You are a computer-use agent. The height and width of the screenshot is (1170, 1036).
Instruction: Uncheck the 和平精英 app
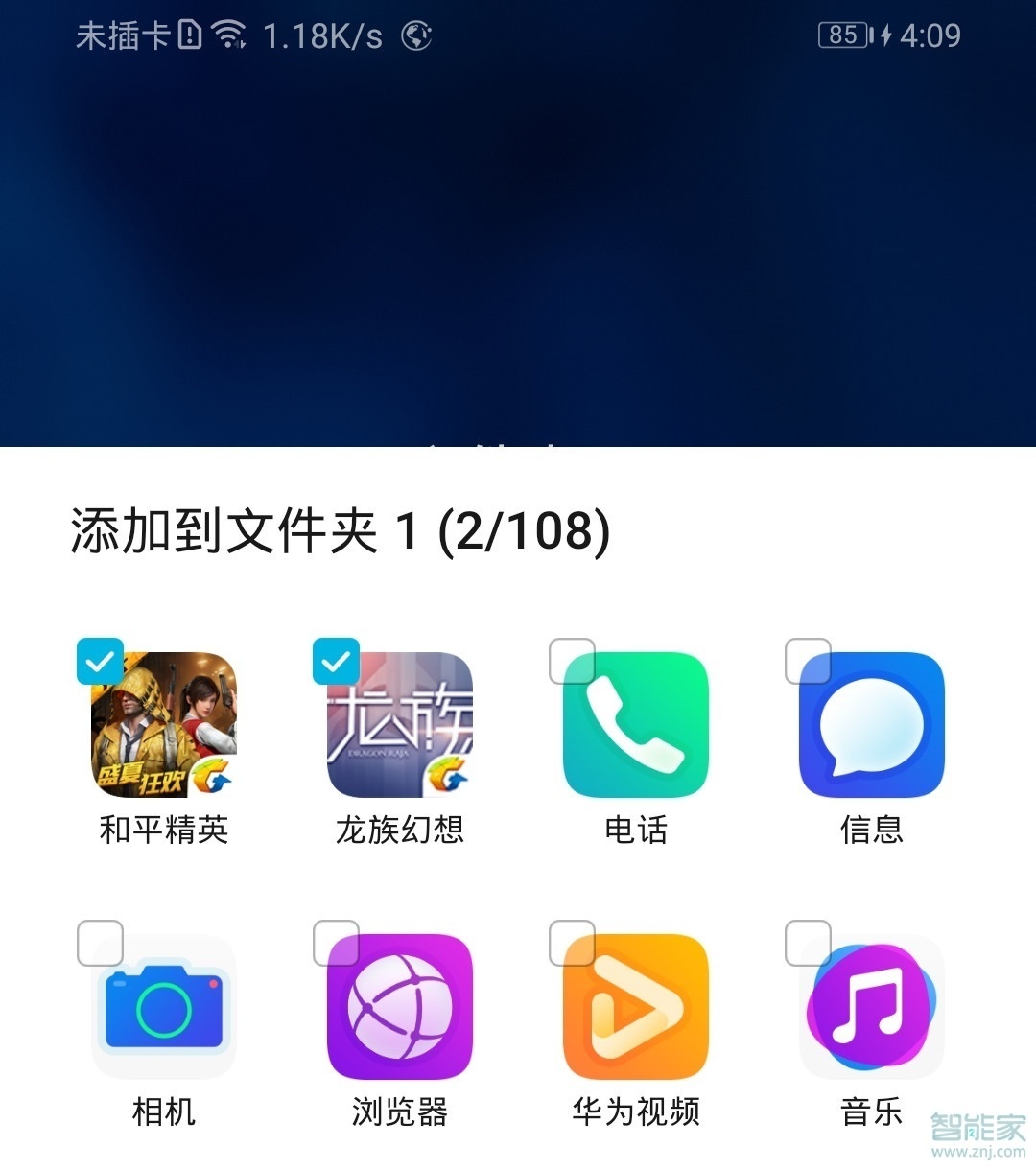[x=101, y=661]
